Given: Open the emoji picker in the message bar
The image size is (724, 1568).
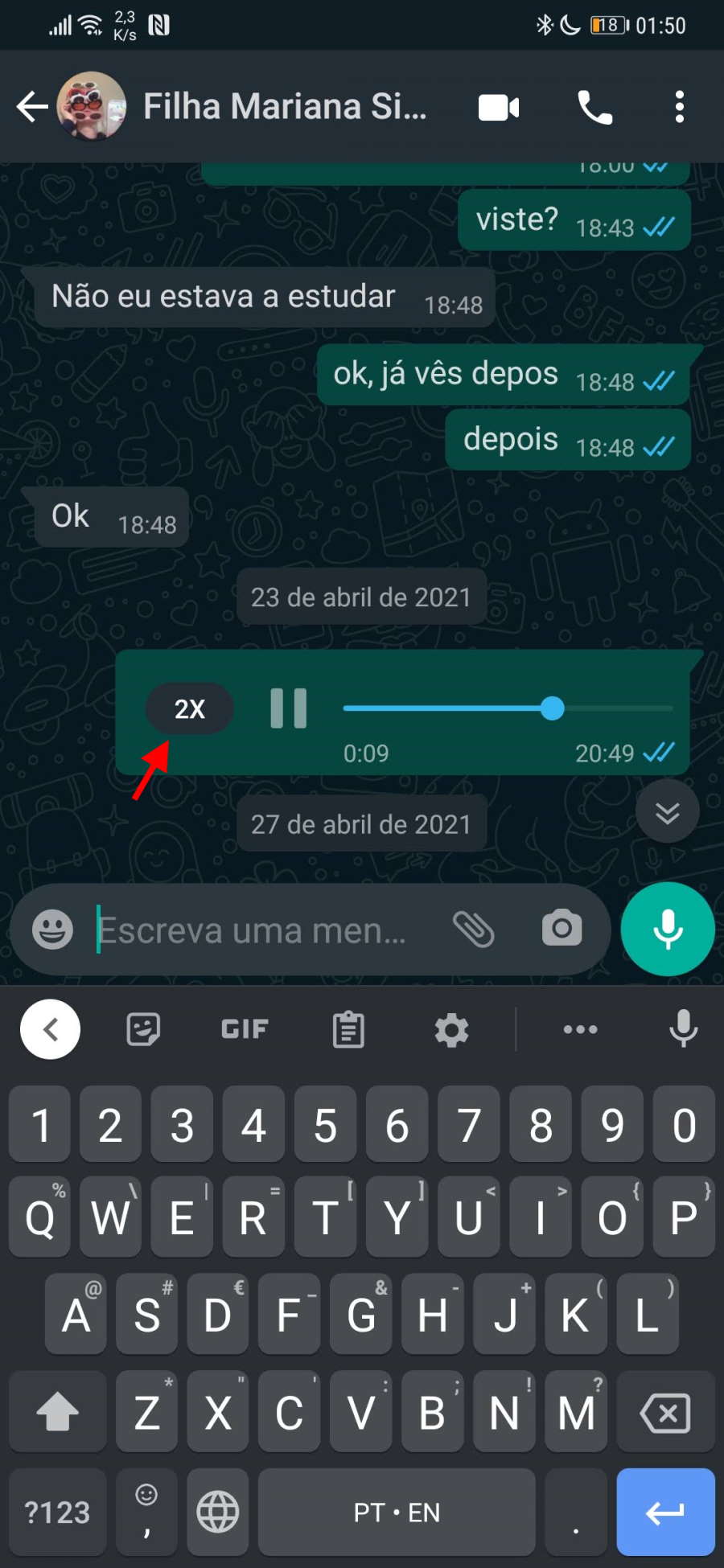Looking at the screenshot, I should tap(52, 930).
